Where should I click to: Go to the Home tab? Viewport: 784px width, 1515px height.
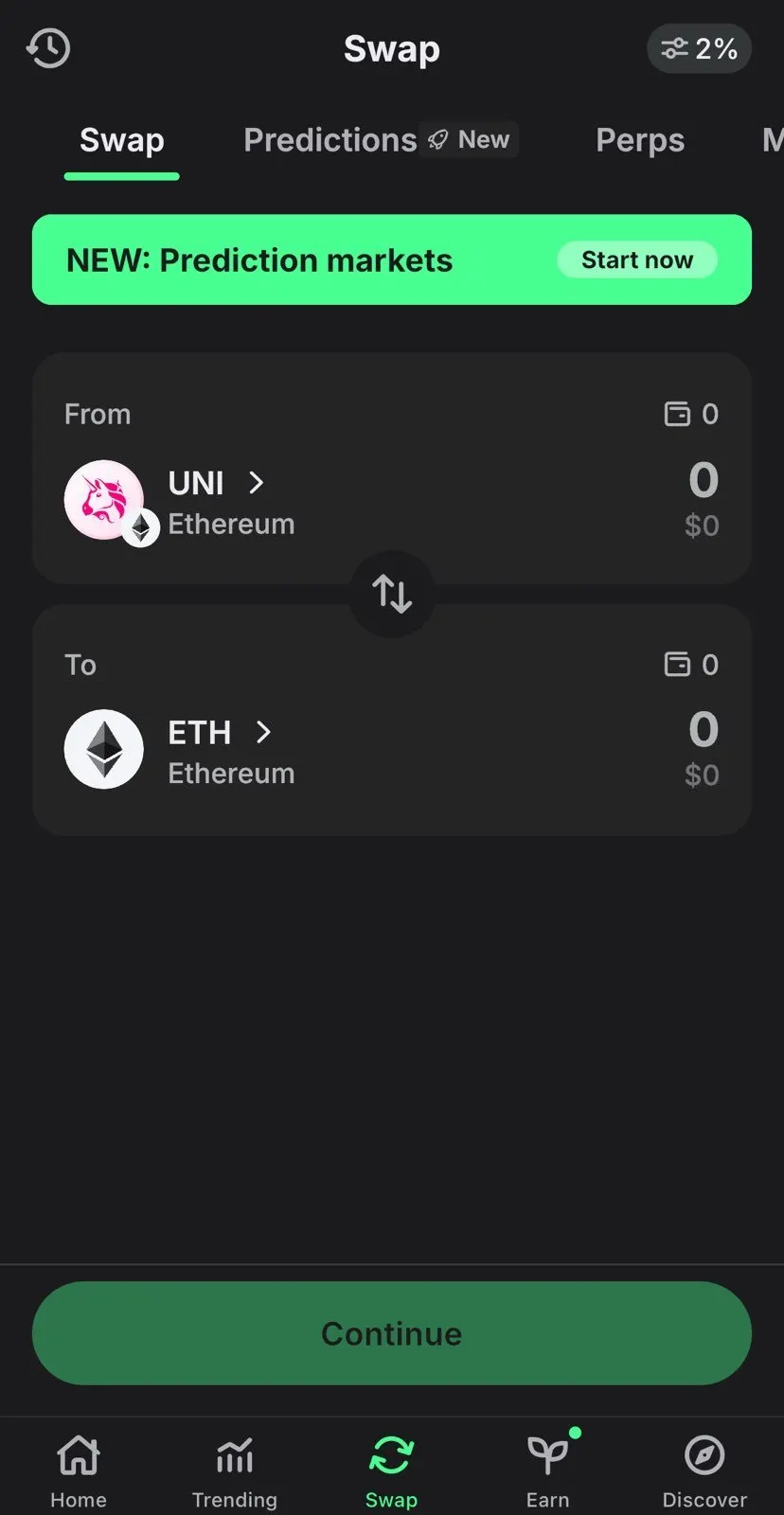click(79, 1470)
